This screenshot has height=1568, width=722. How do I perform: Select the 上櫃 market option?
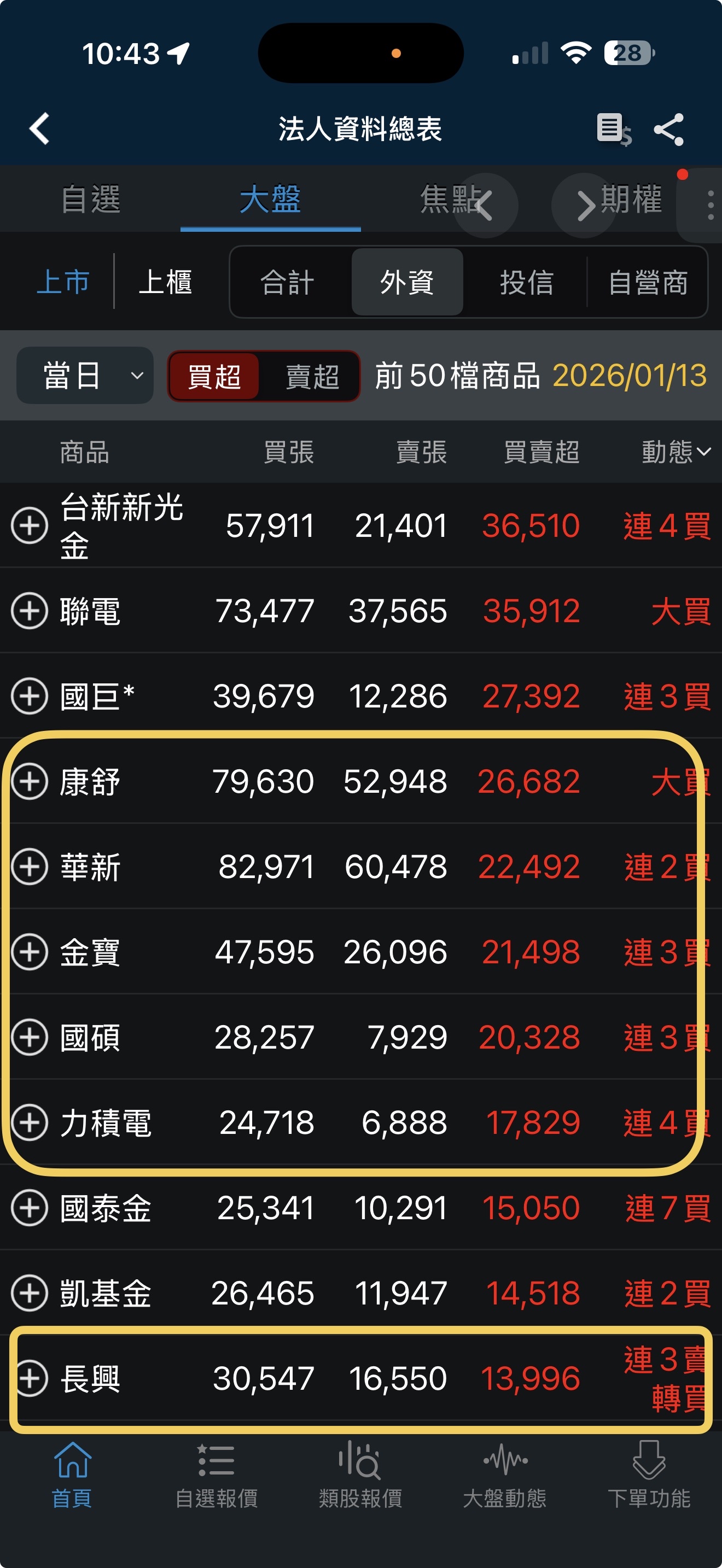point(165,283)
